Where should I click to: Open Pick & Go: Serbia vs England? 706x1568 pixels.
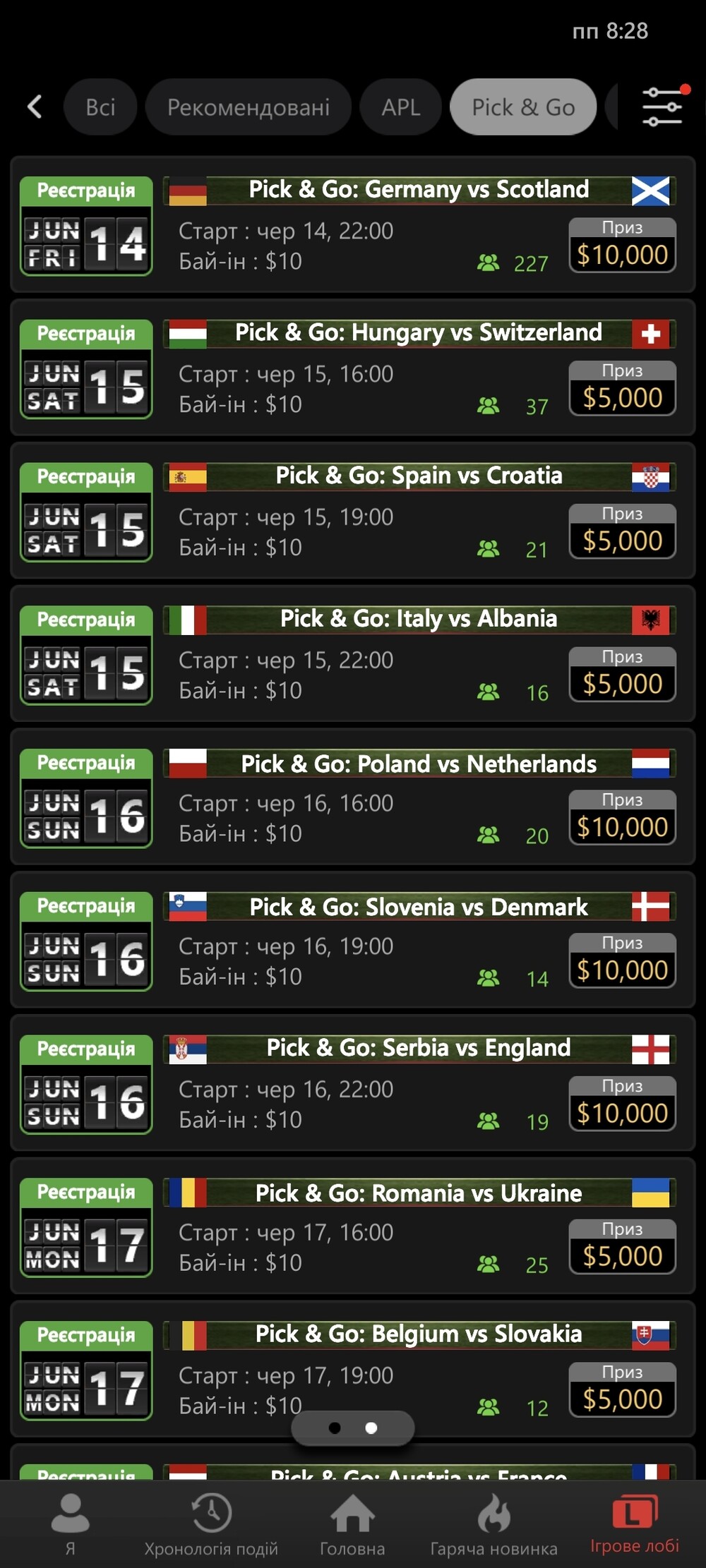pos(353,1084)
